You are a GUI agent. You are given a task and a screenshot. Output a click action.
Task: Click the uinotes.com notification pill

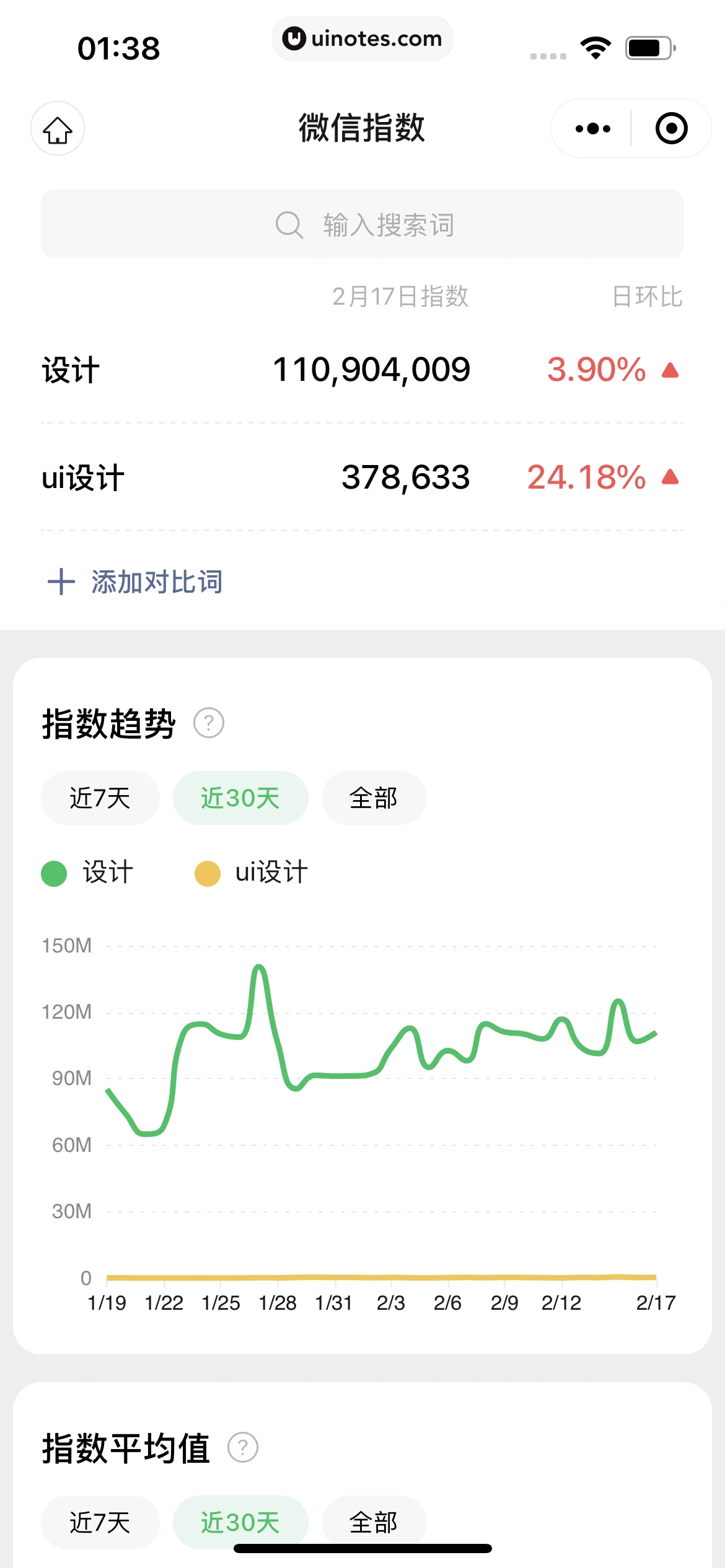pyautogui.click(x=362, y=38)
